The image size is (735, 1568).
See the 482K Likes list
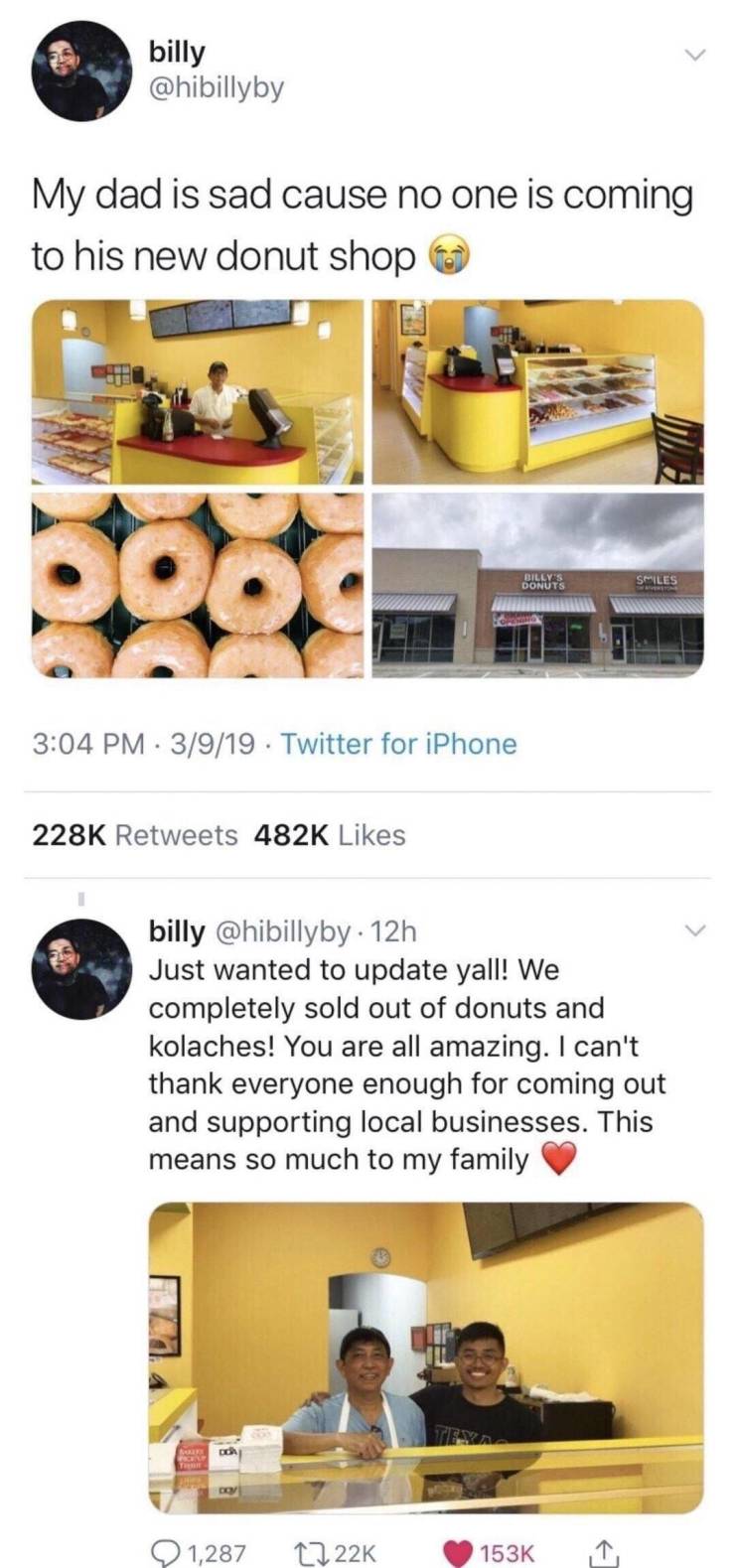point(330,835)
